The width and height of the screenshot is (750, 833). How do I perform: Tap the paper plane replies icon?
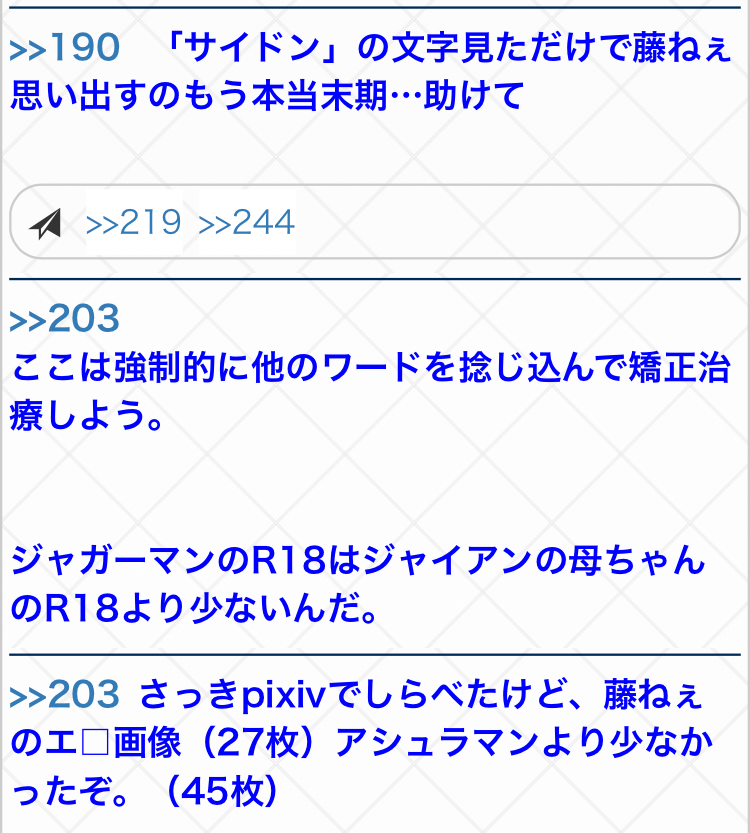click(46, 223)
